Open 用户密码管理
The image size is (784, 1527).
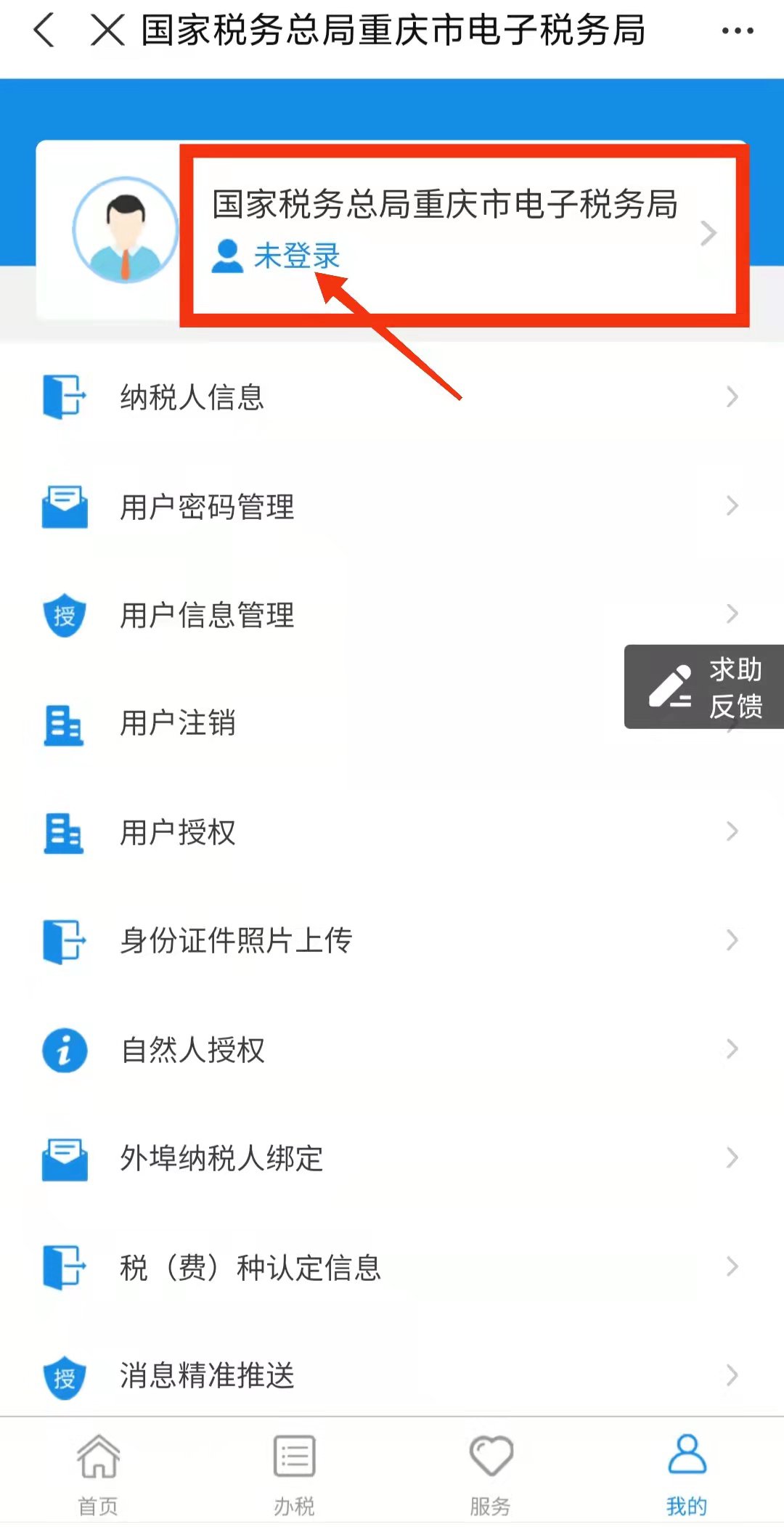point(207,506)
